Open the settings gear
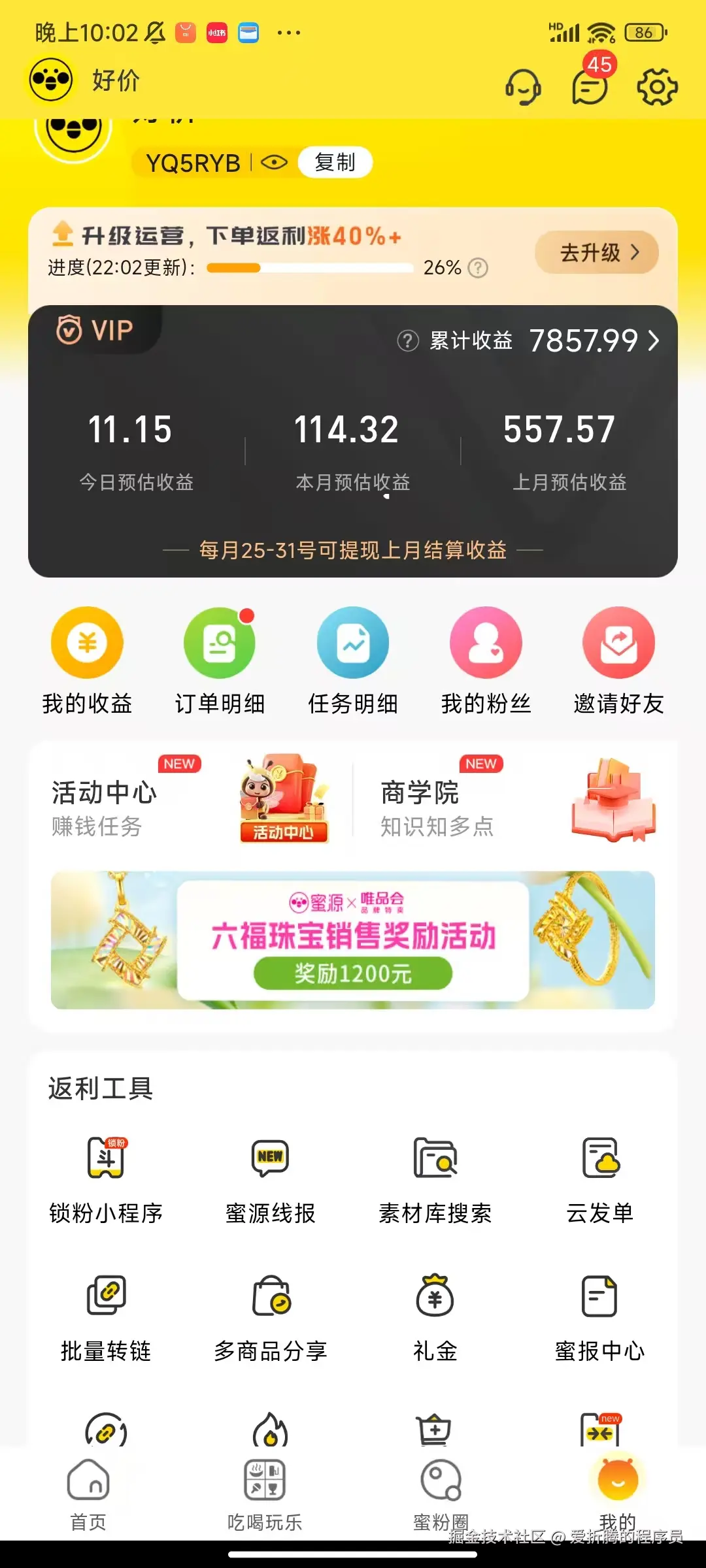 click(657, 88)
